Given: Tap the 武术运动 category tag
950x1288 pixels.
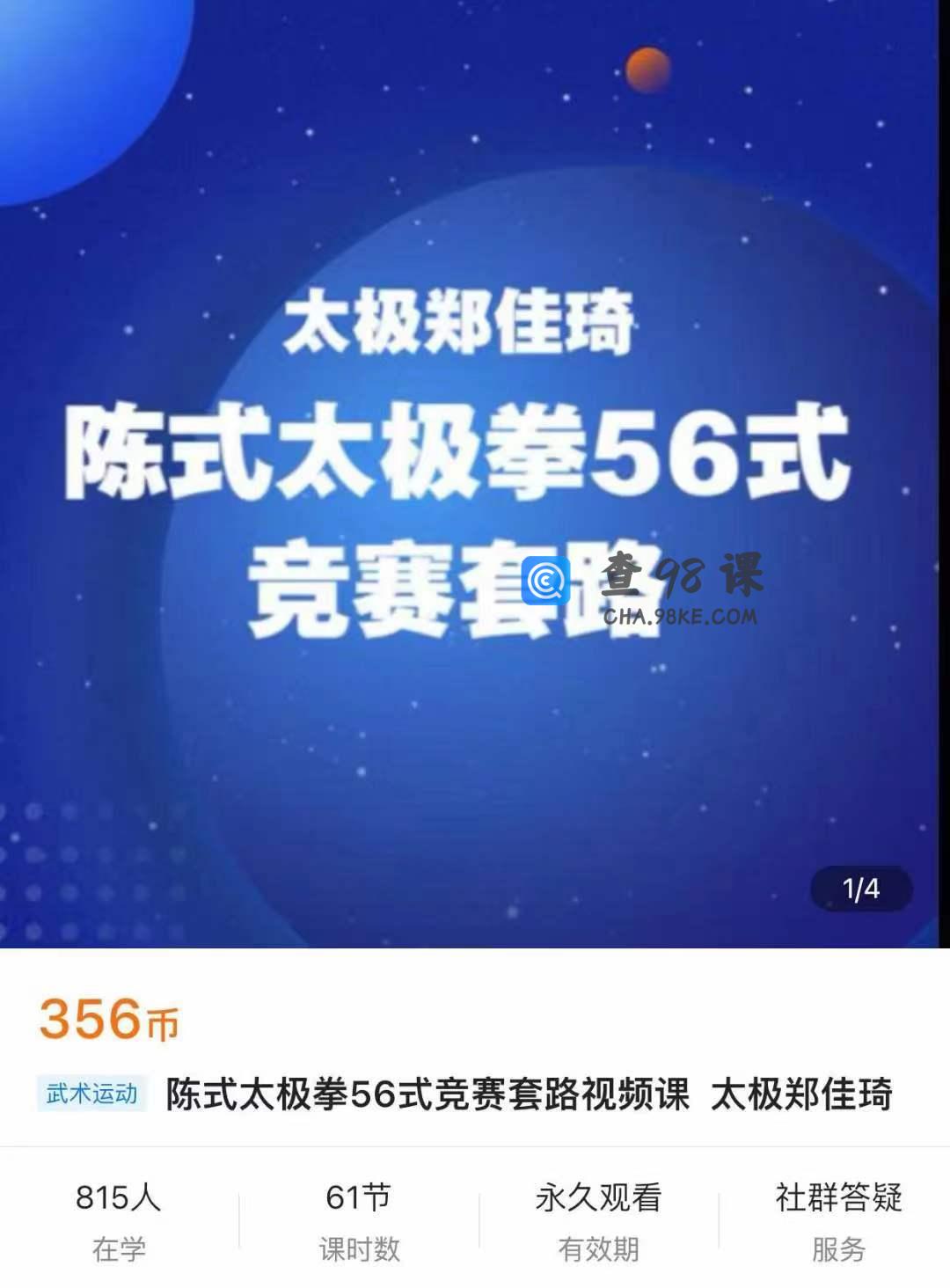Looking at the screenshot, I should coord(91,1094).
